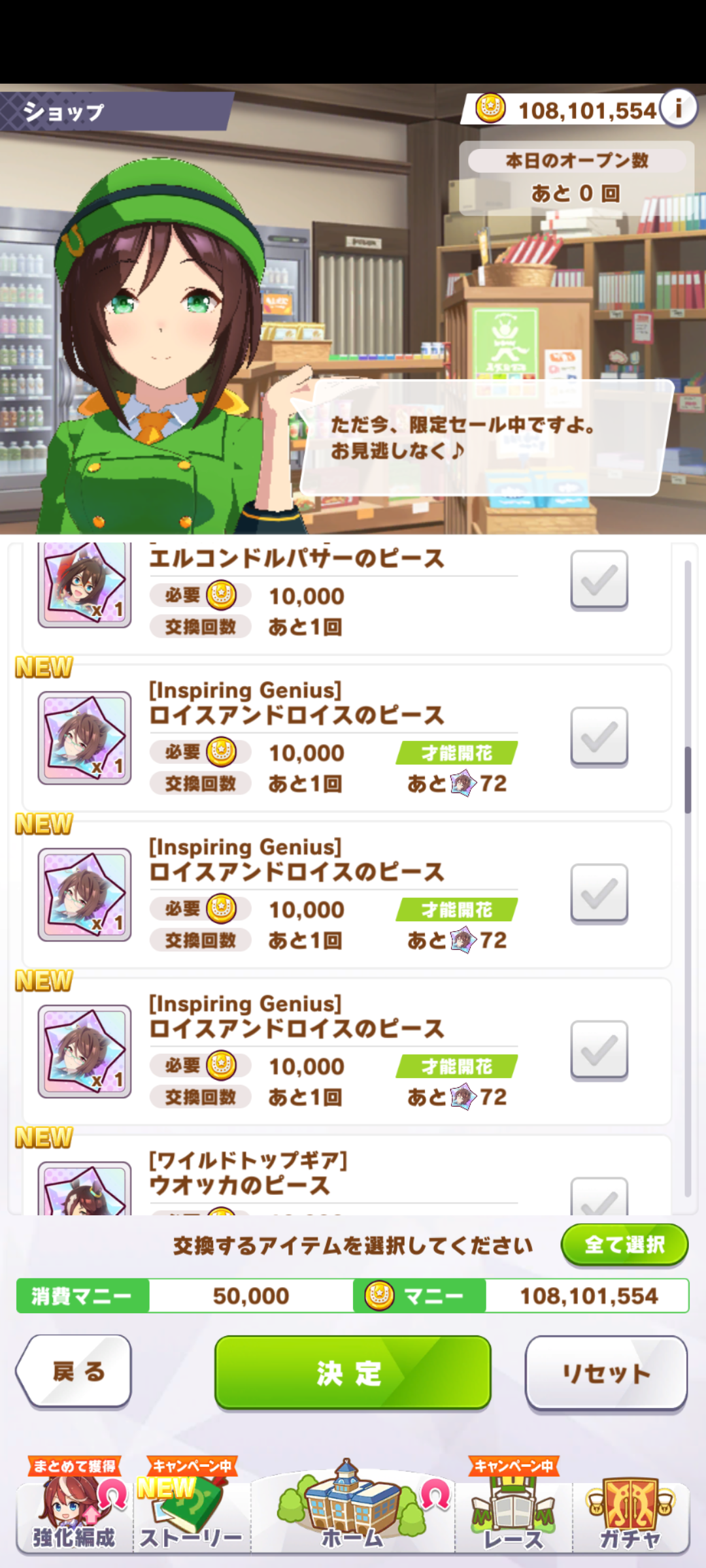This screenshot has width=706, height=1568.
Task: Open the ストーリー tab
Action: click(192, 1516)
